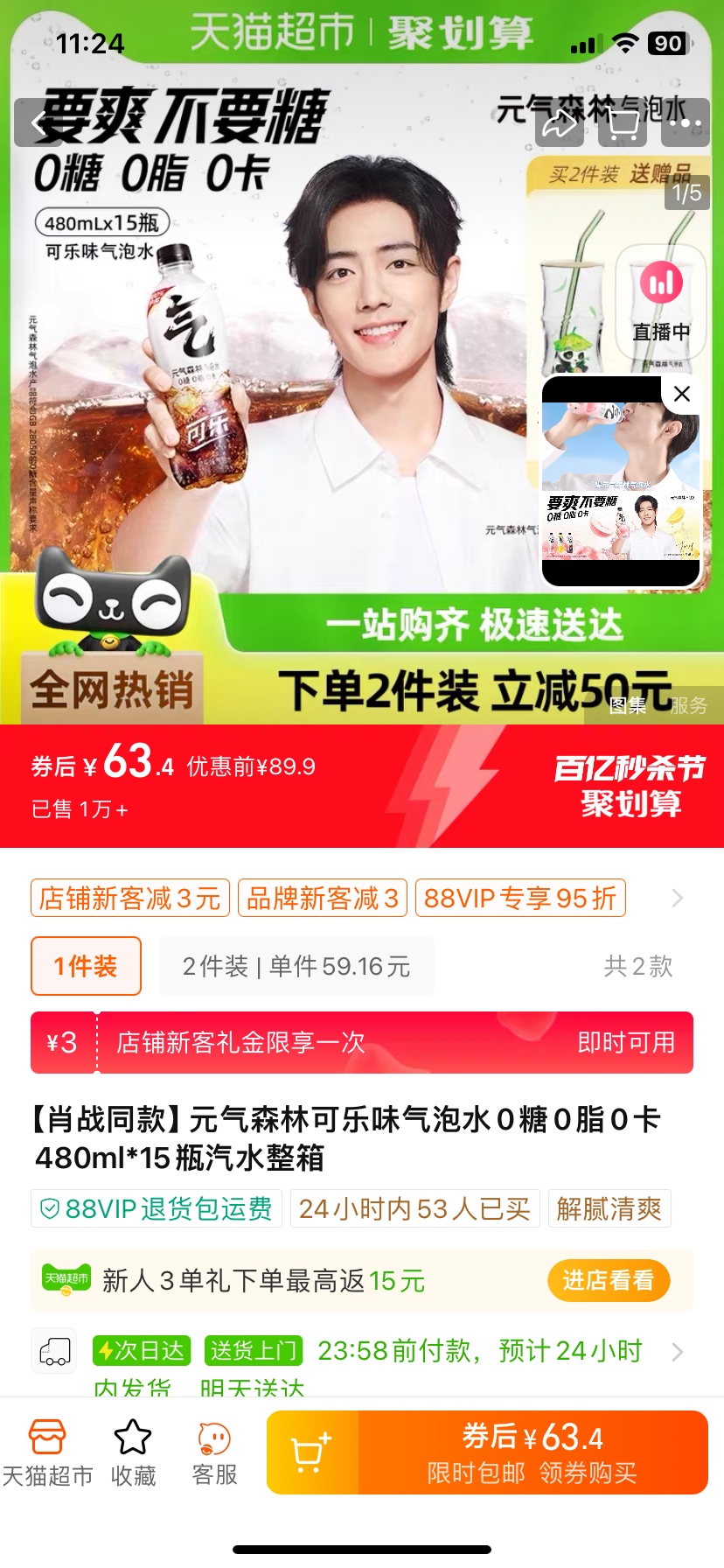Go to 天猫超市 store home
Viewport: 724px width, 1568px height.
(x=47, y=1452)
